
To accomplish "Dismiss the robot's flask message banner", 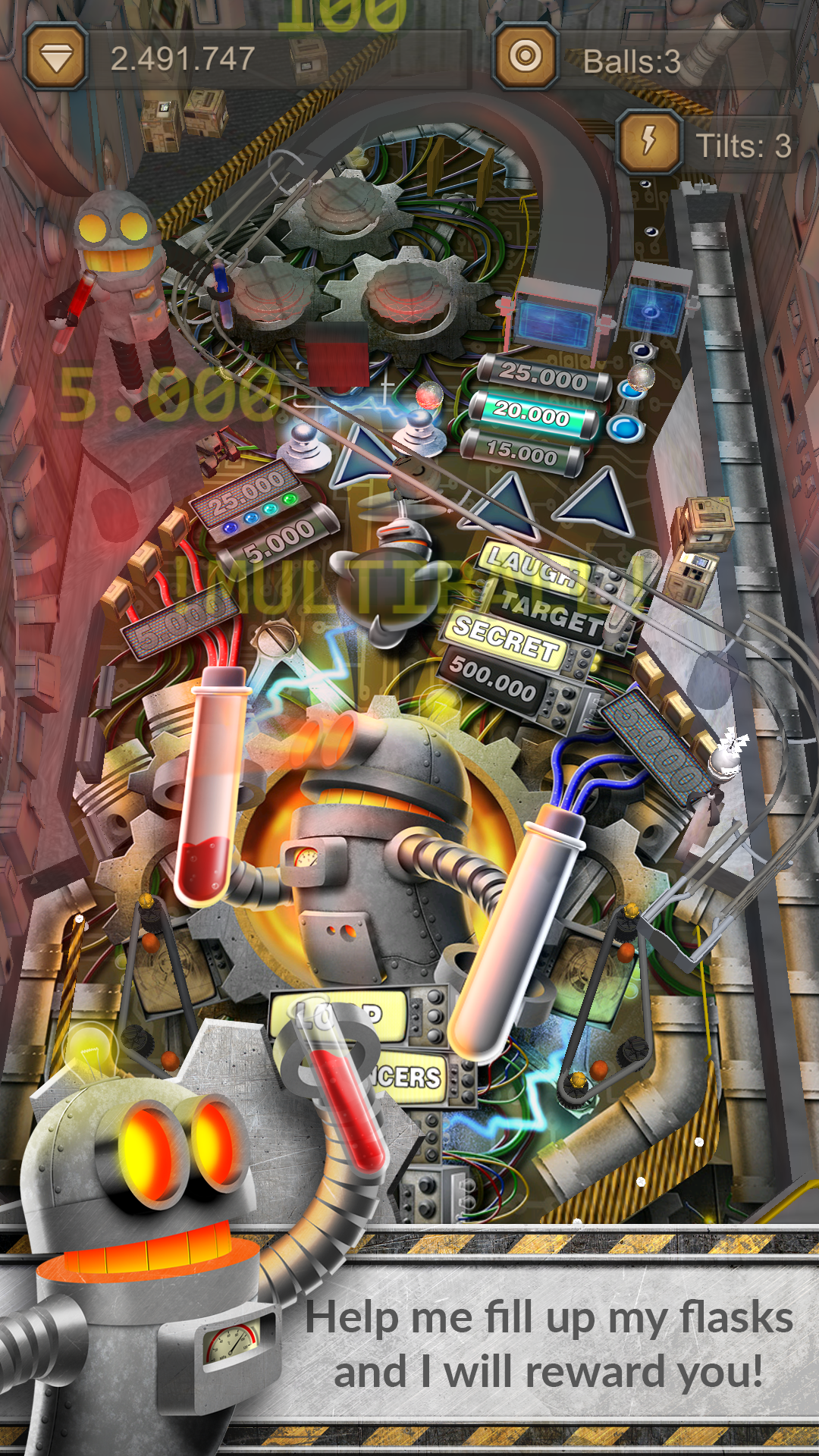I will tap(548, 1344).
